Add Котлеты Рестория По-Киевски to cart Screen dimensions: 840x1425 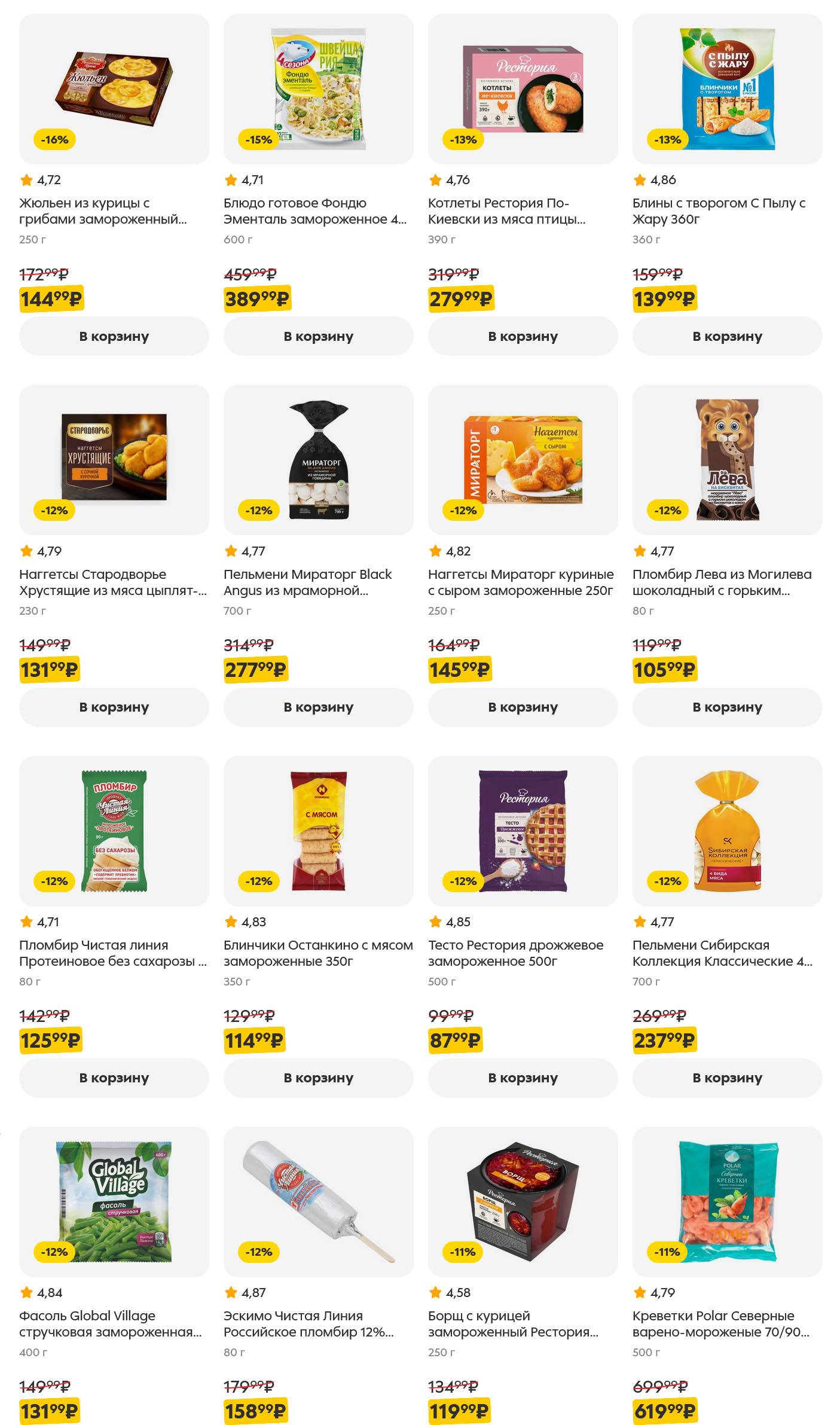pyautogui.click(x=523, y=336)
